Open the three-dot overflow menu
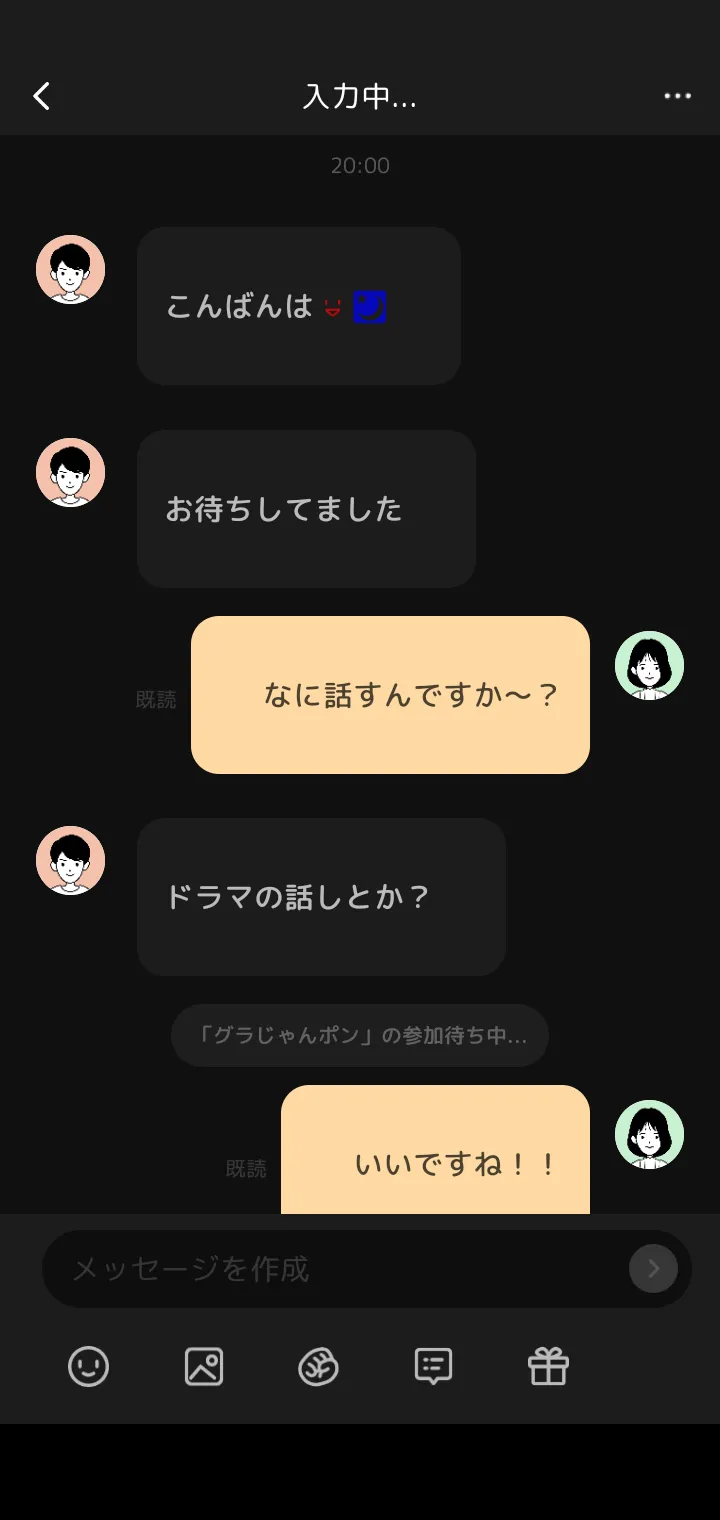 tap(677, 97)
